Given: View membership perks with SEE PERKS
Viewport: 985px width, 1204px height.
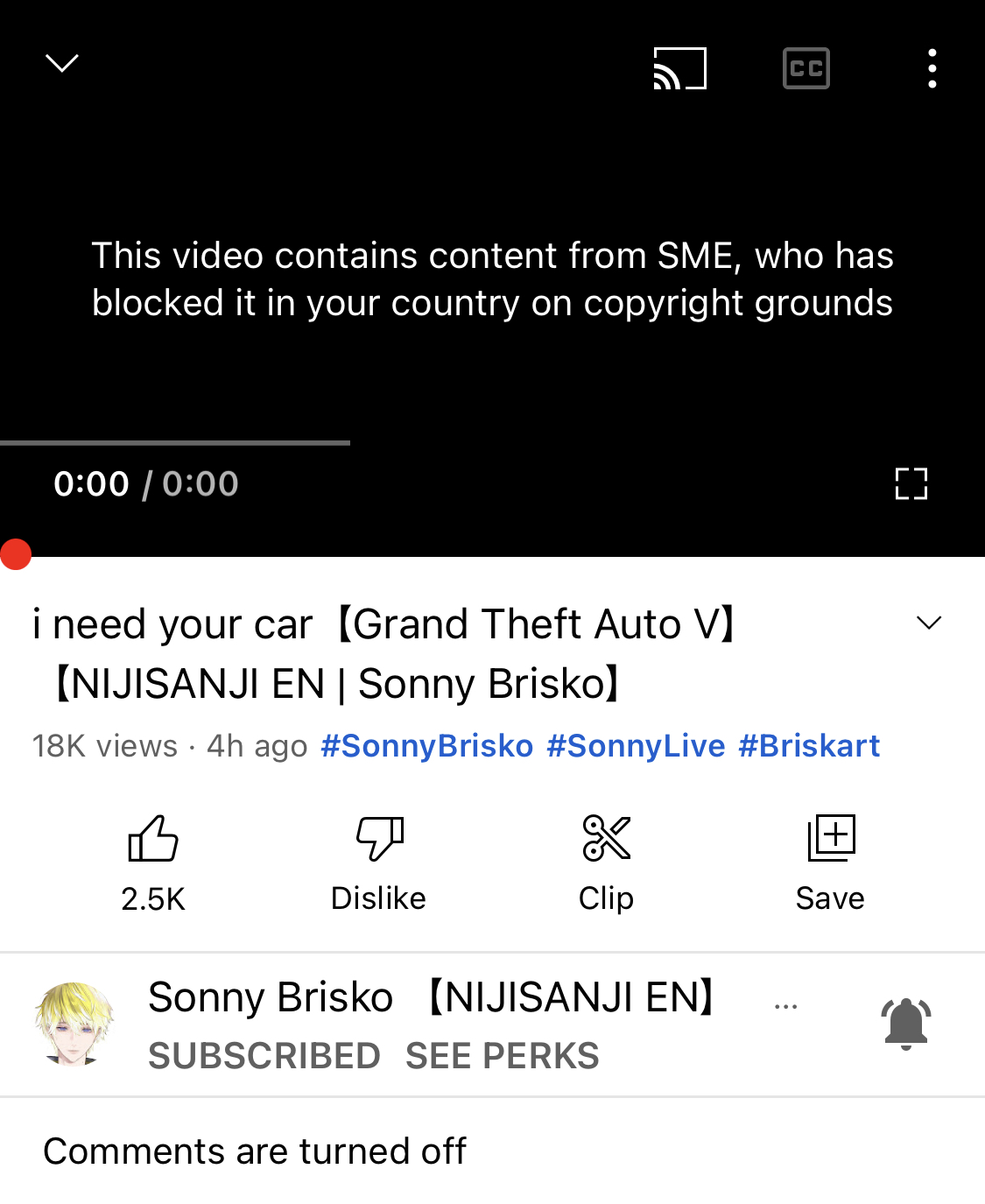Looking at the screenshot, I should coord(502,1056).
